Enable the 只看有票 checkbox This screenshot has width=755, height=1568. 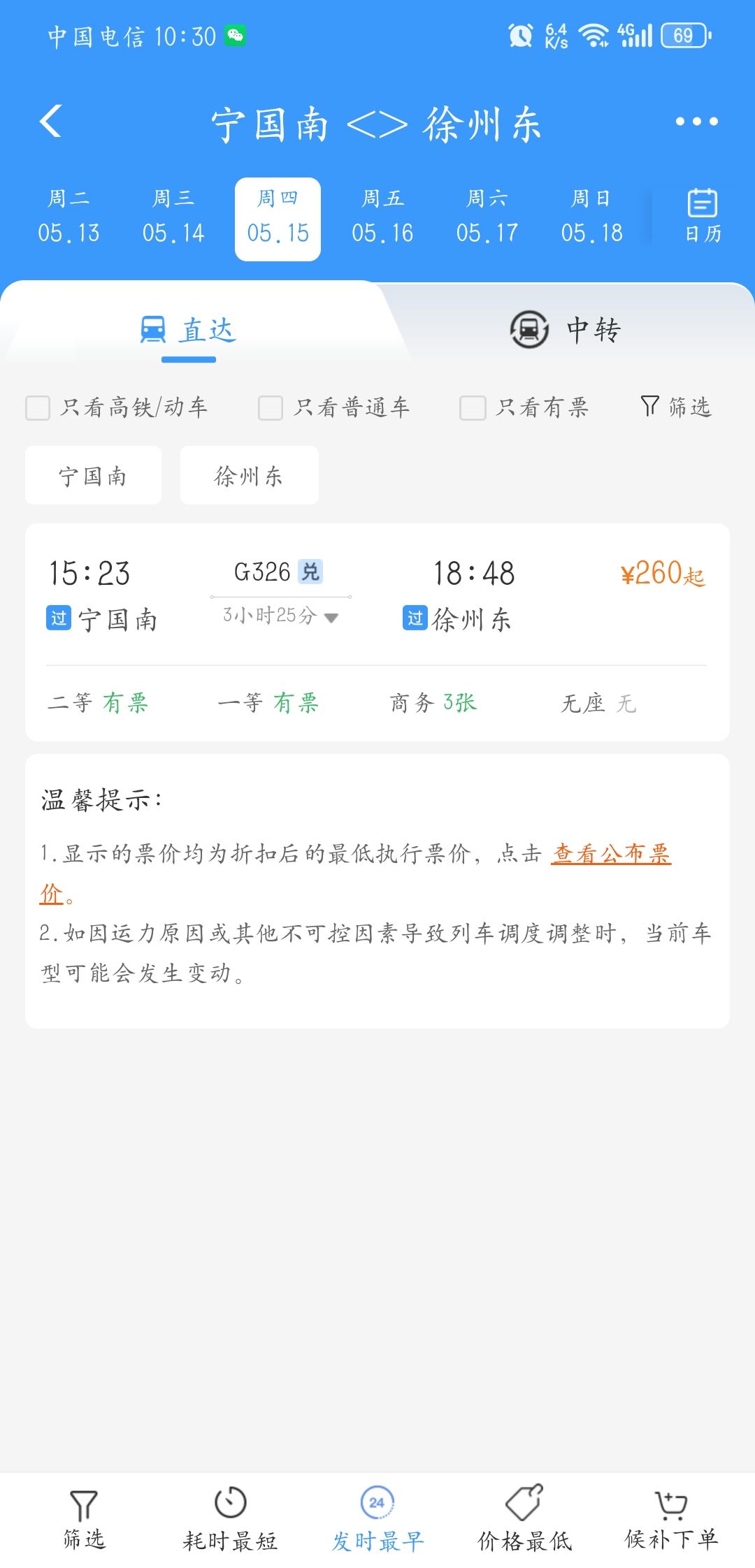coord(473,408)
